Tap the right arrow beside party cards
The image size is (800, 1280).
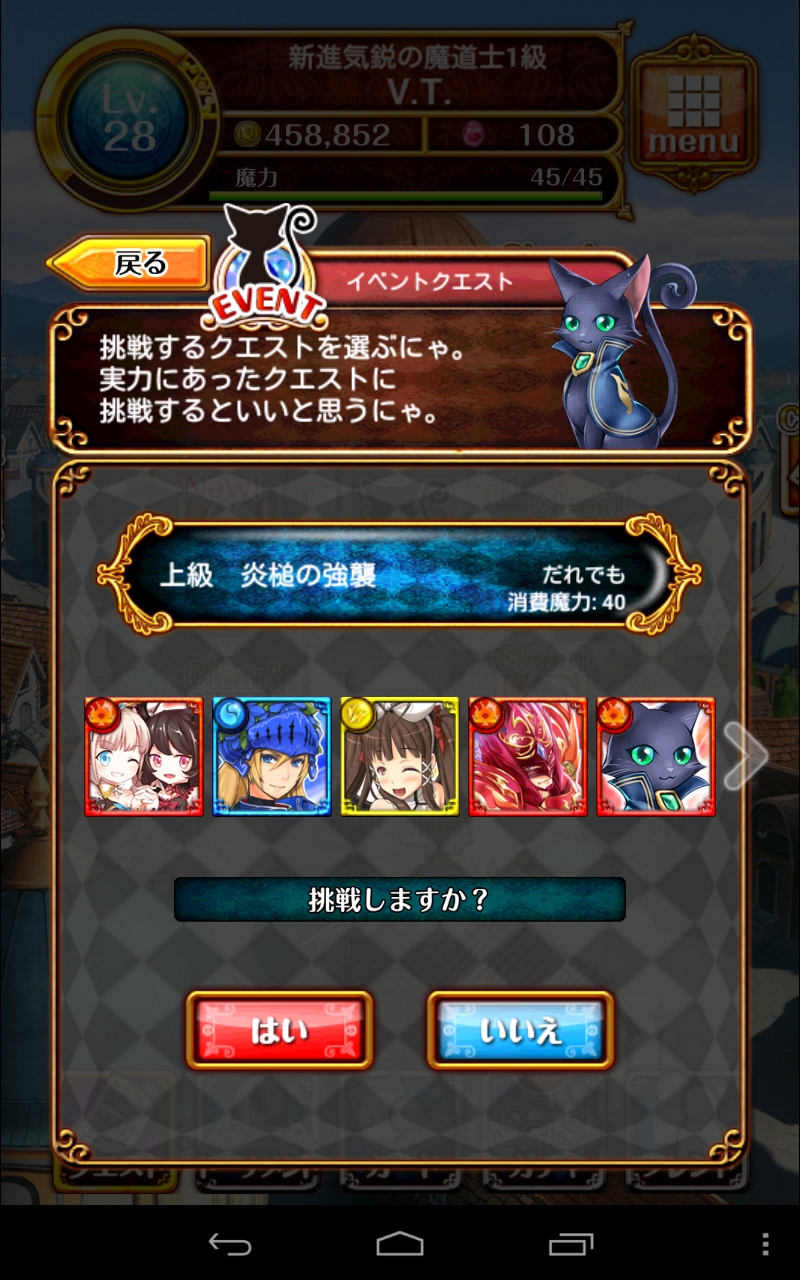pyautogui.click(x=745, y=757)
